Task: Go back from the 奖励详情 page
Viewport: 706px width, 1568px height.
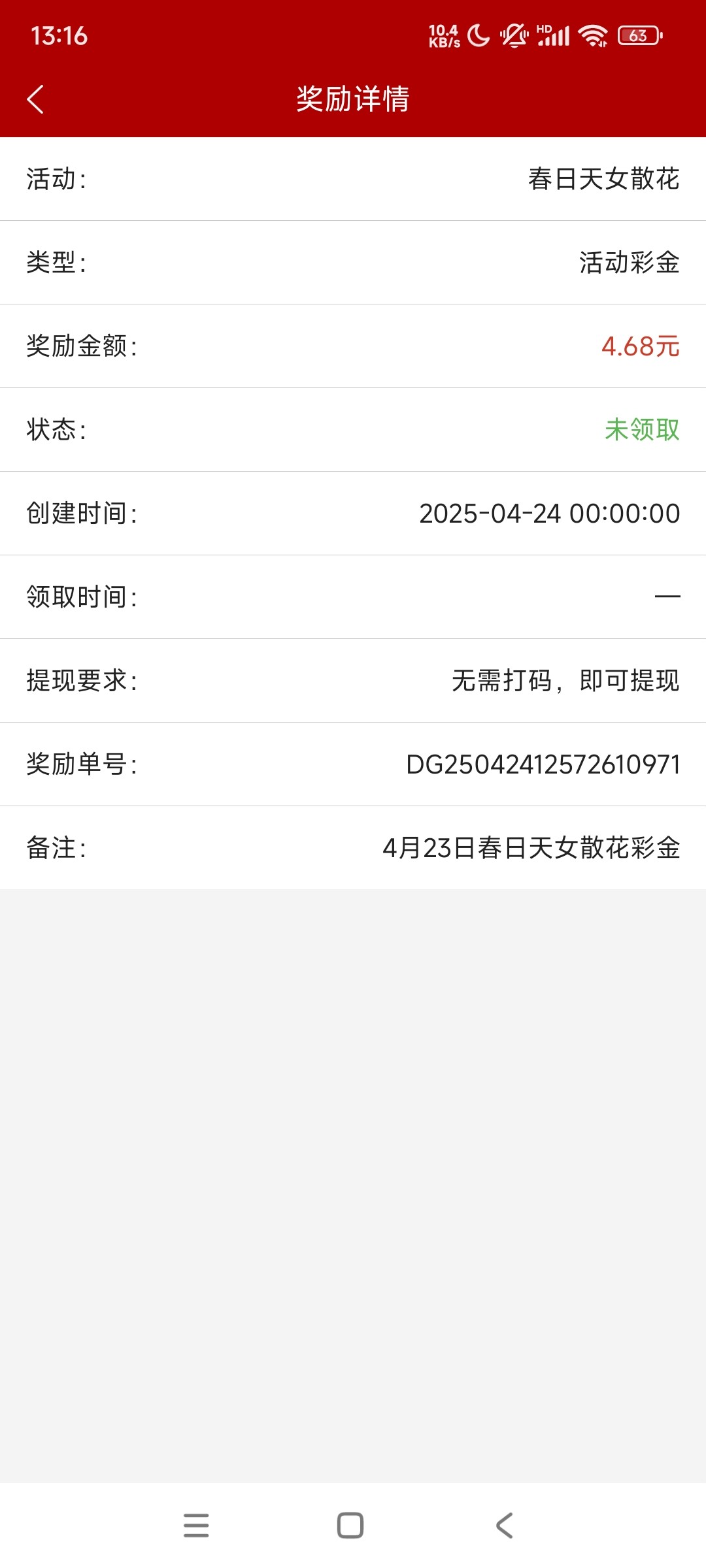Action: (35, 99)
